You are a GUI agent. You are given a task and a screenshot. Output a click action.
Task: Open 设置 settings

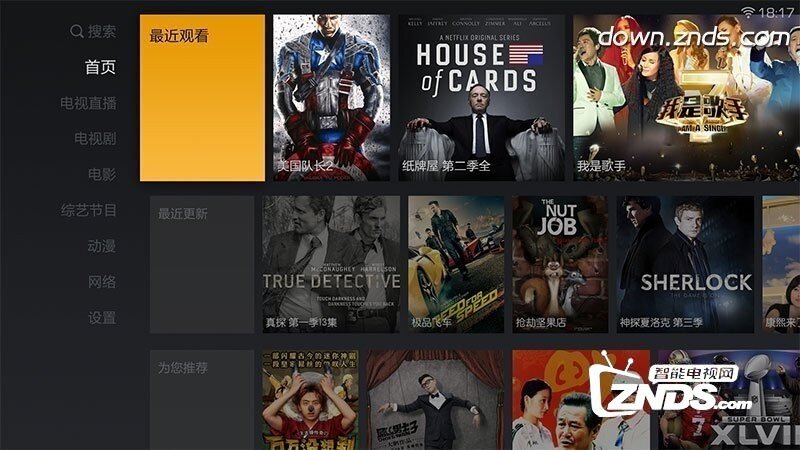[101, 318]
